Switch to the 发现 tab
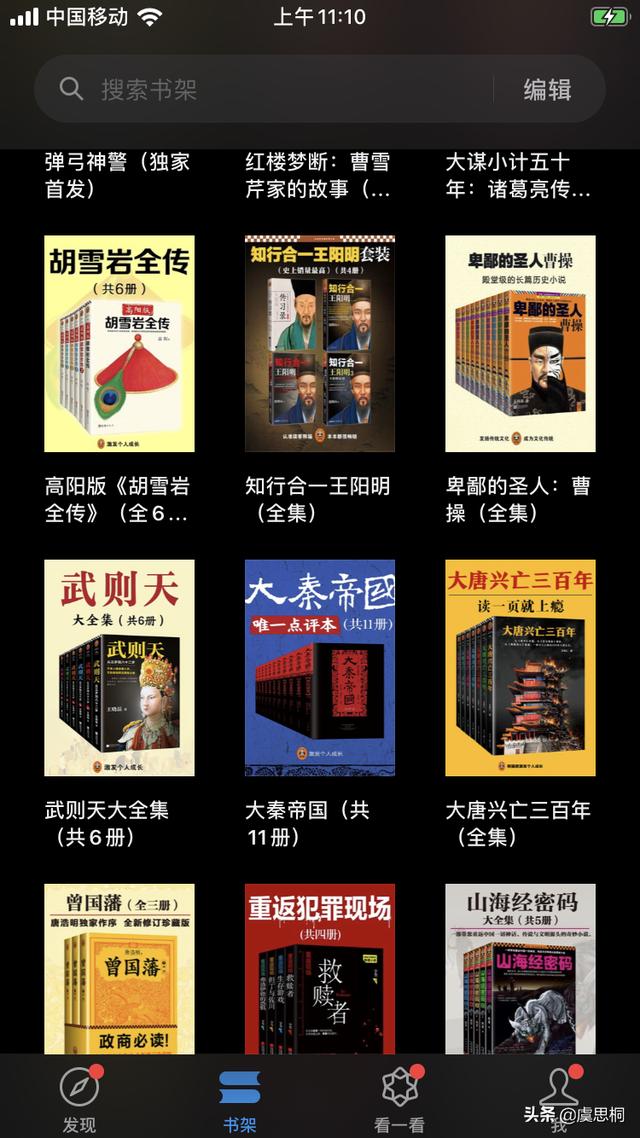The height and width of the screenshot is (1138, 640). coord(80,1097)
